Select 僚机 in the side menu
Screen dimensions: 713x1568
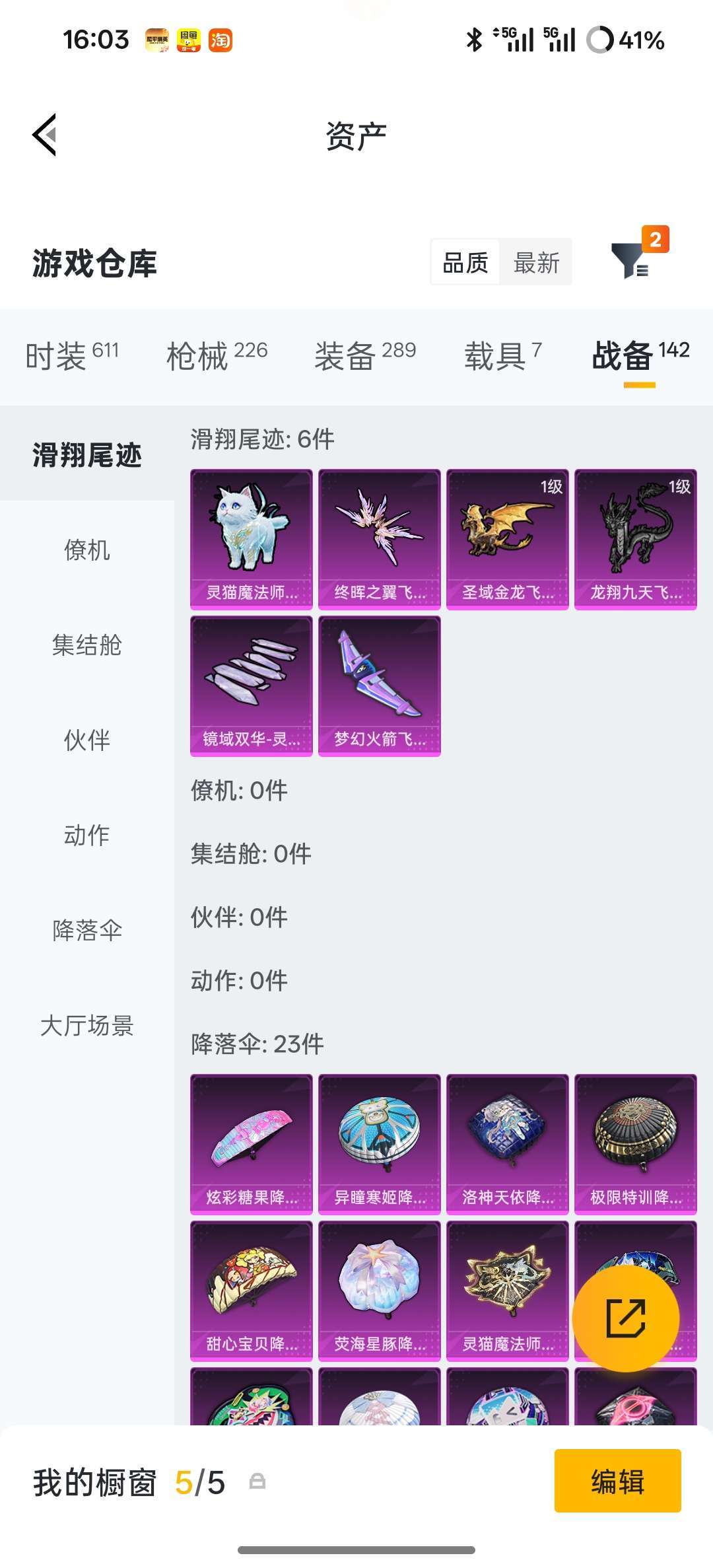[87, 550]
